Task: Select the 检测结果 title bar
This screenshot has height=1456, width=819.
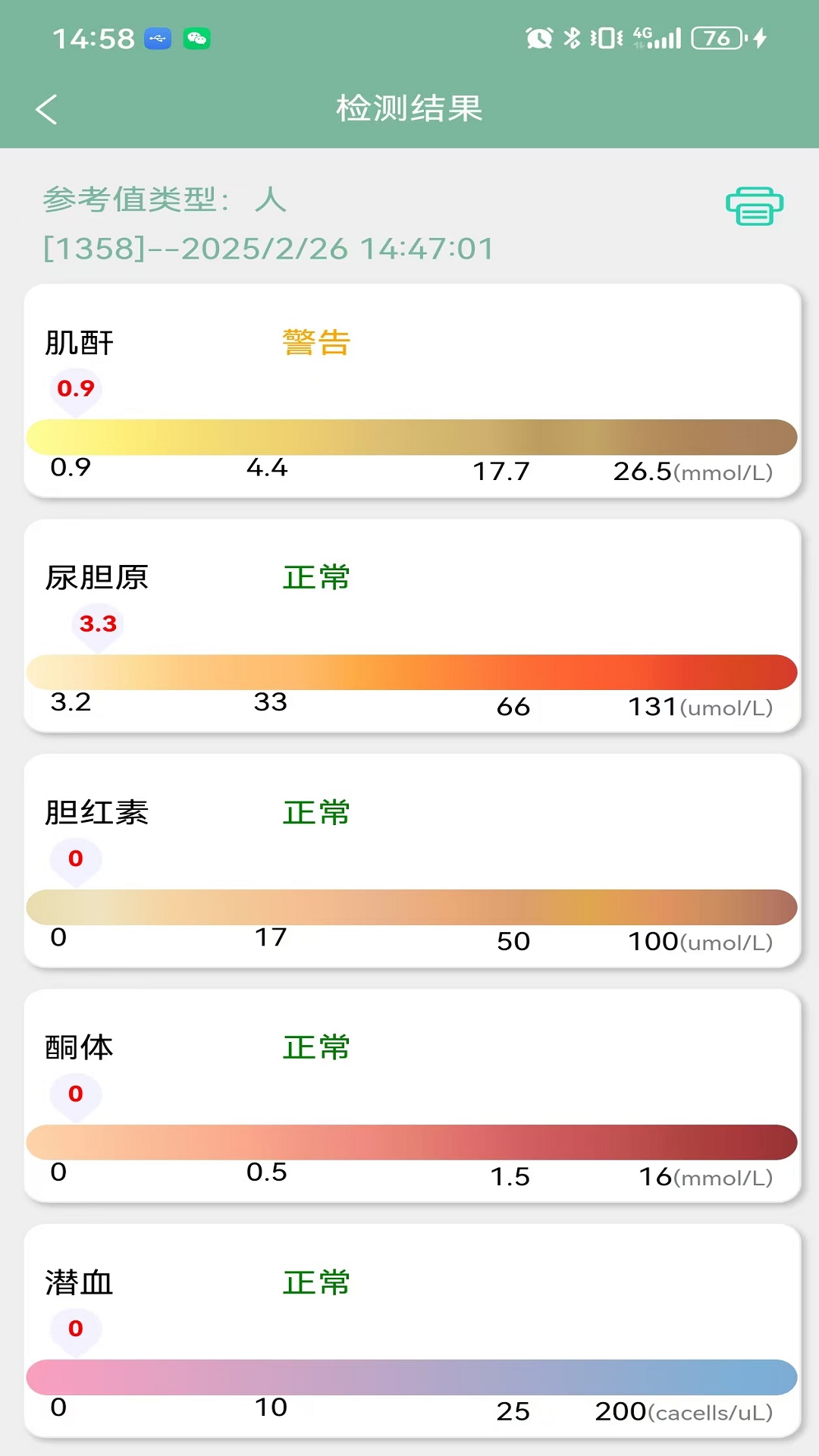Action: pyautogui.click(x=408, y=108)
